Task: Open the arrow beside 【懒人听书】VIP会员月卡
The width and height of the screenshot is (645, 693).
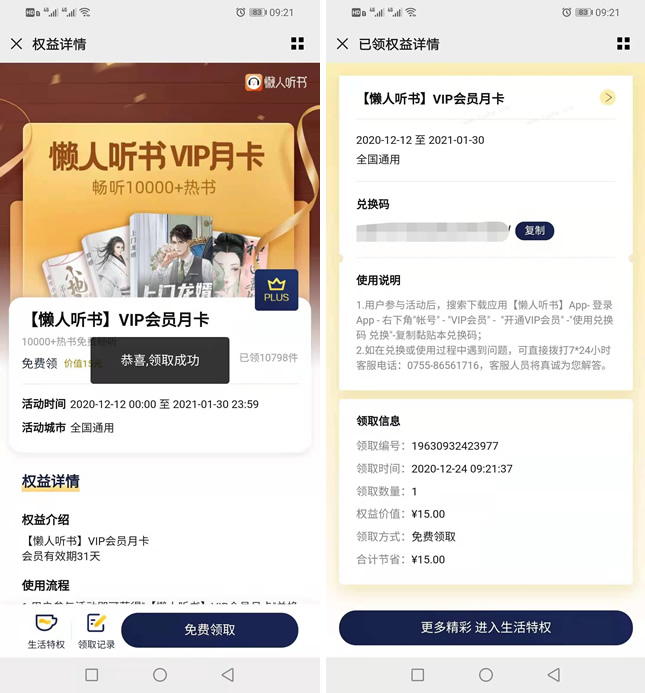Action: (x=607, y=98)
